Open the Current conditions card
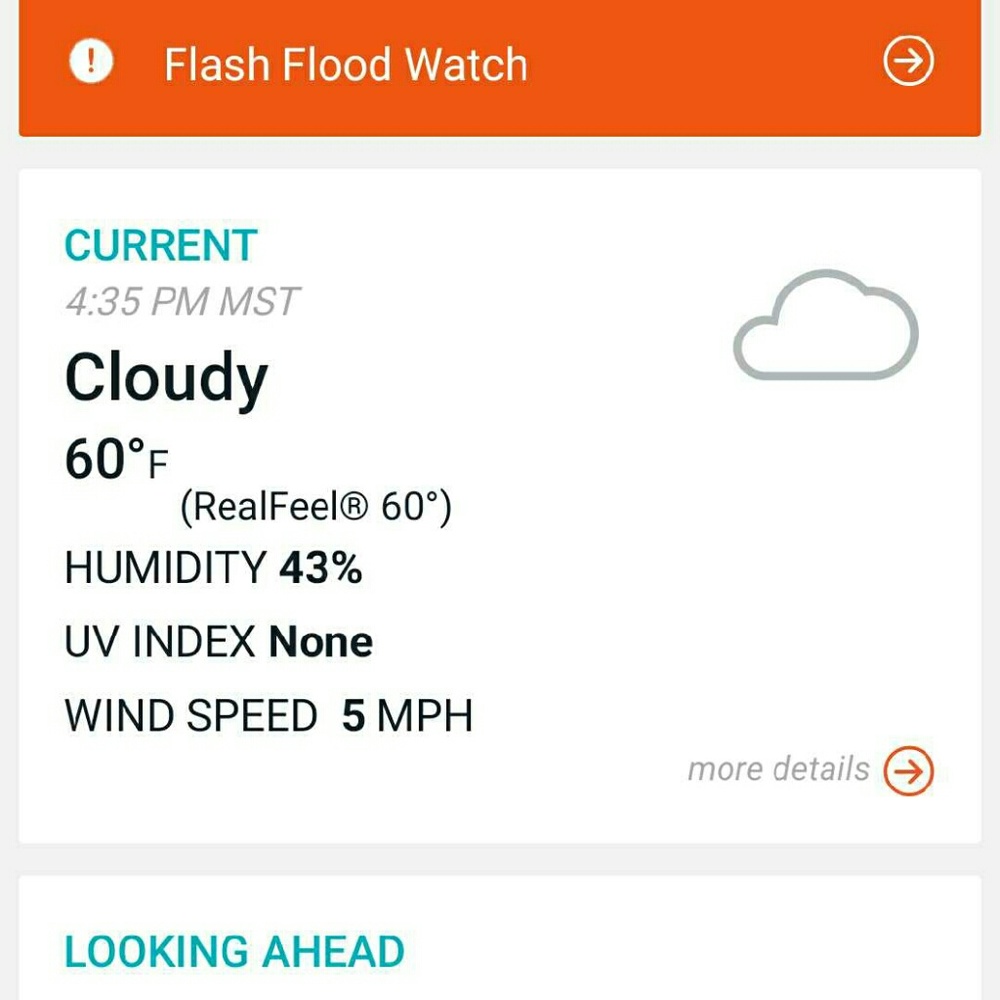1000x1000 pixels. (500, 500)
